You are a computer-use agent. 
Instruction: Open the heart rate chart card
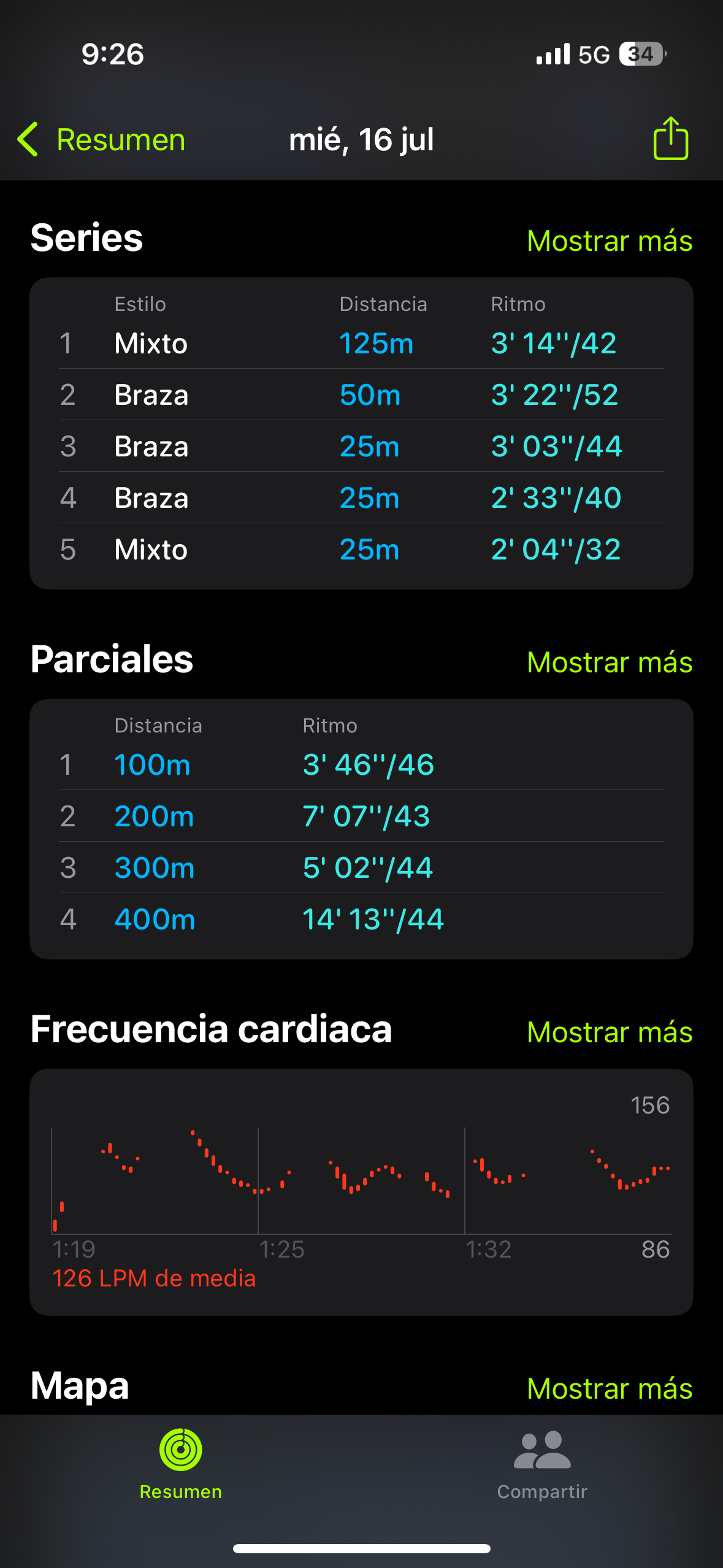point(361,1191)
